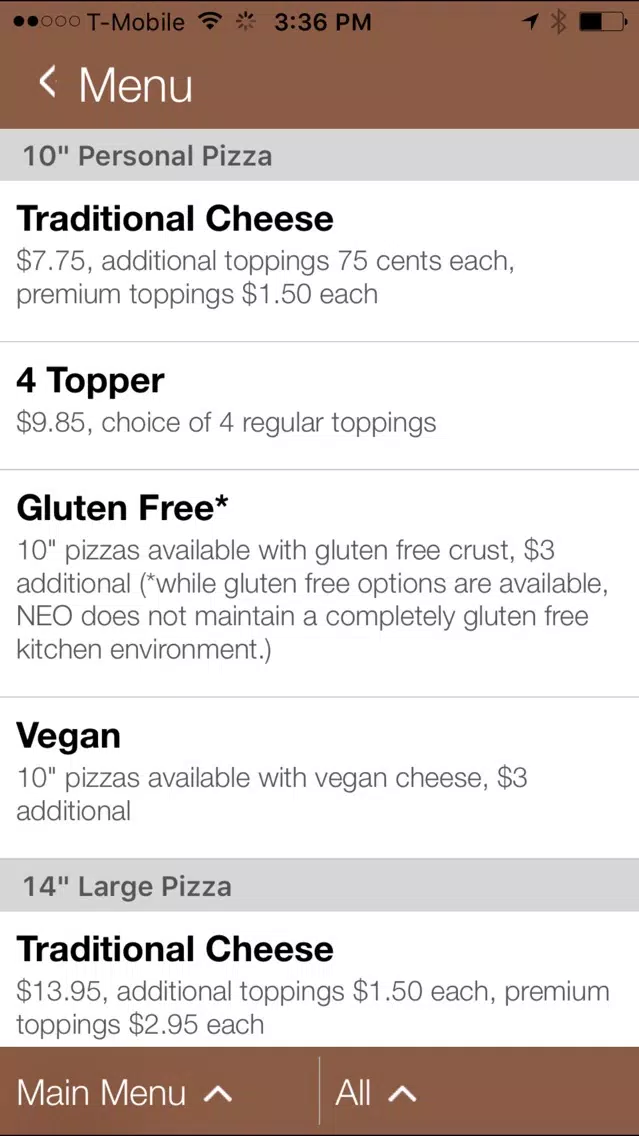View the Gluten Free* option
Viewport: 639px width, 1136px height.
(x=320, y=583)
